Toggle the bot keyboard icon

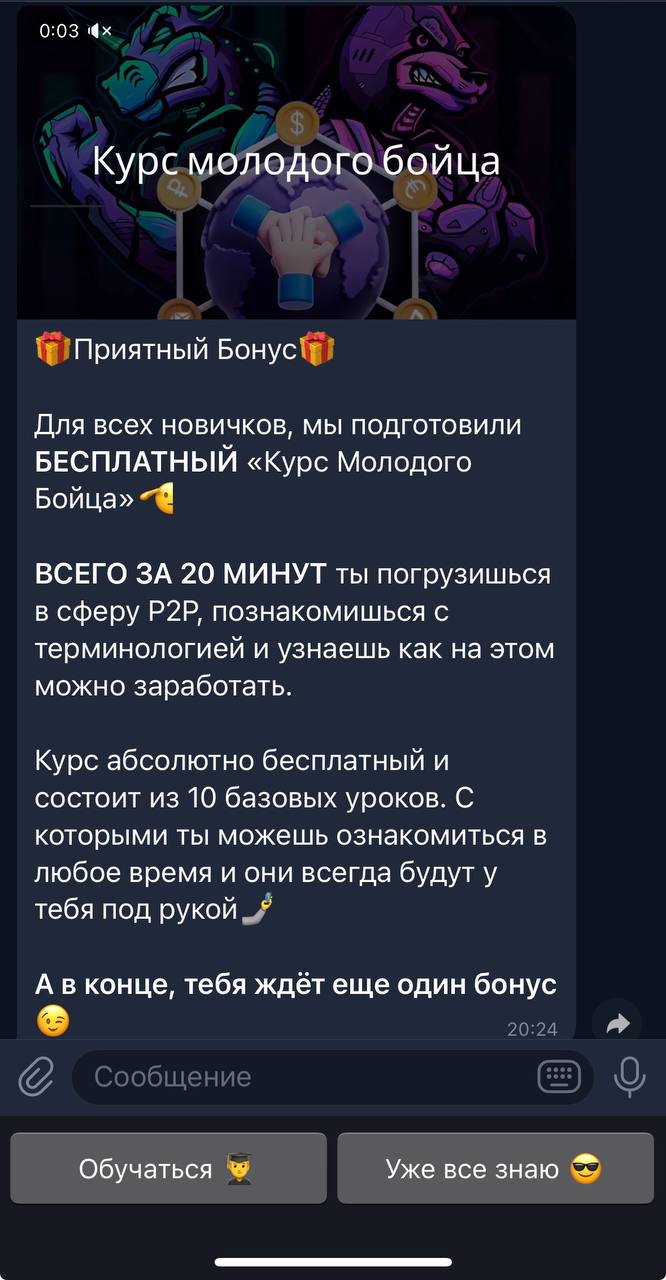pos(559,1077)
